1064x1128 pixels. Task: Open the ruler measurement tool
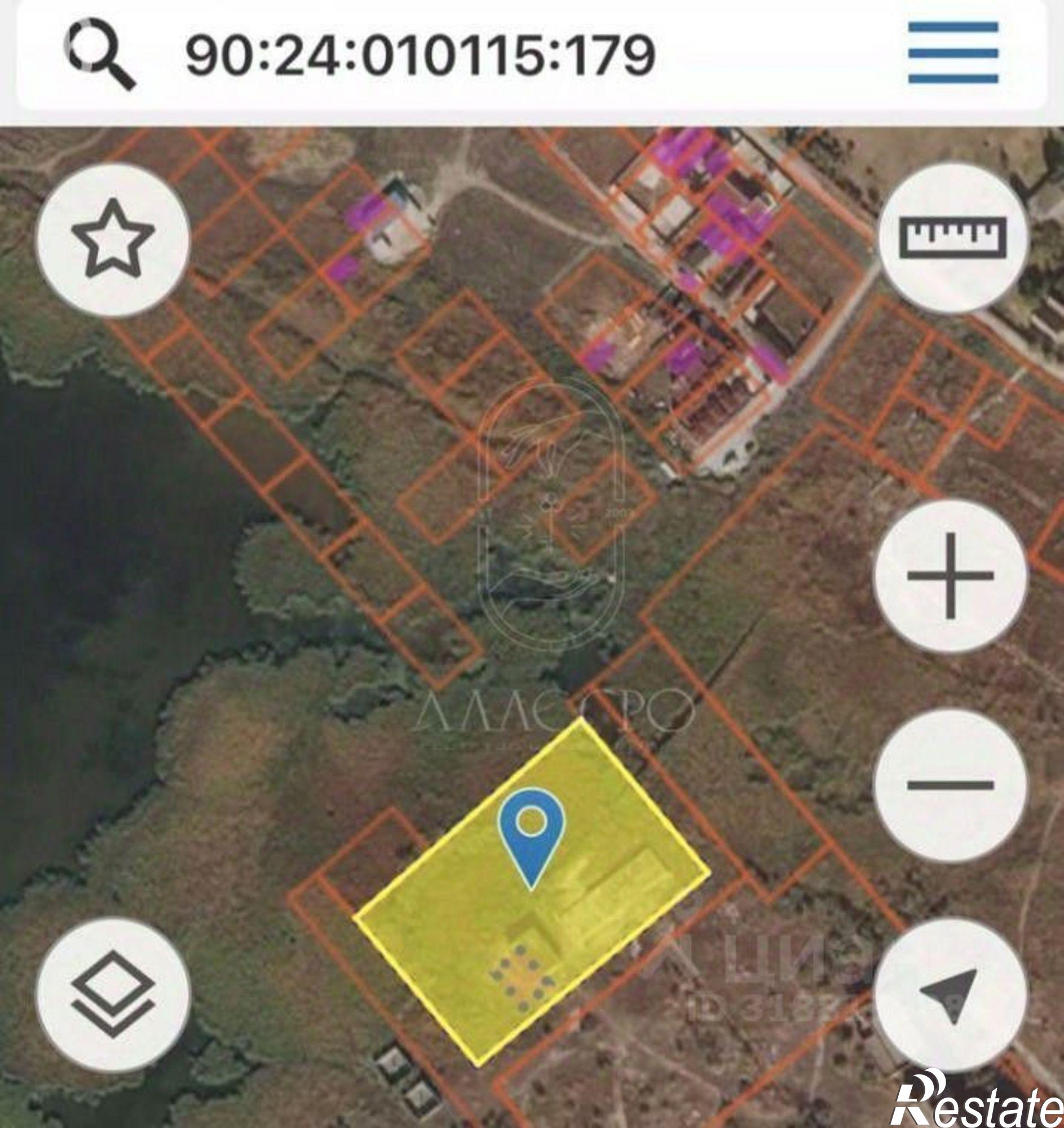pyautogui.click(x=953, y=237)
